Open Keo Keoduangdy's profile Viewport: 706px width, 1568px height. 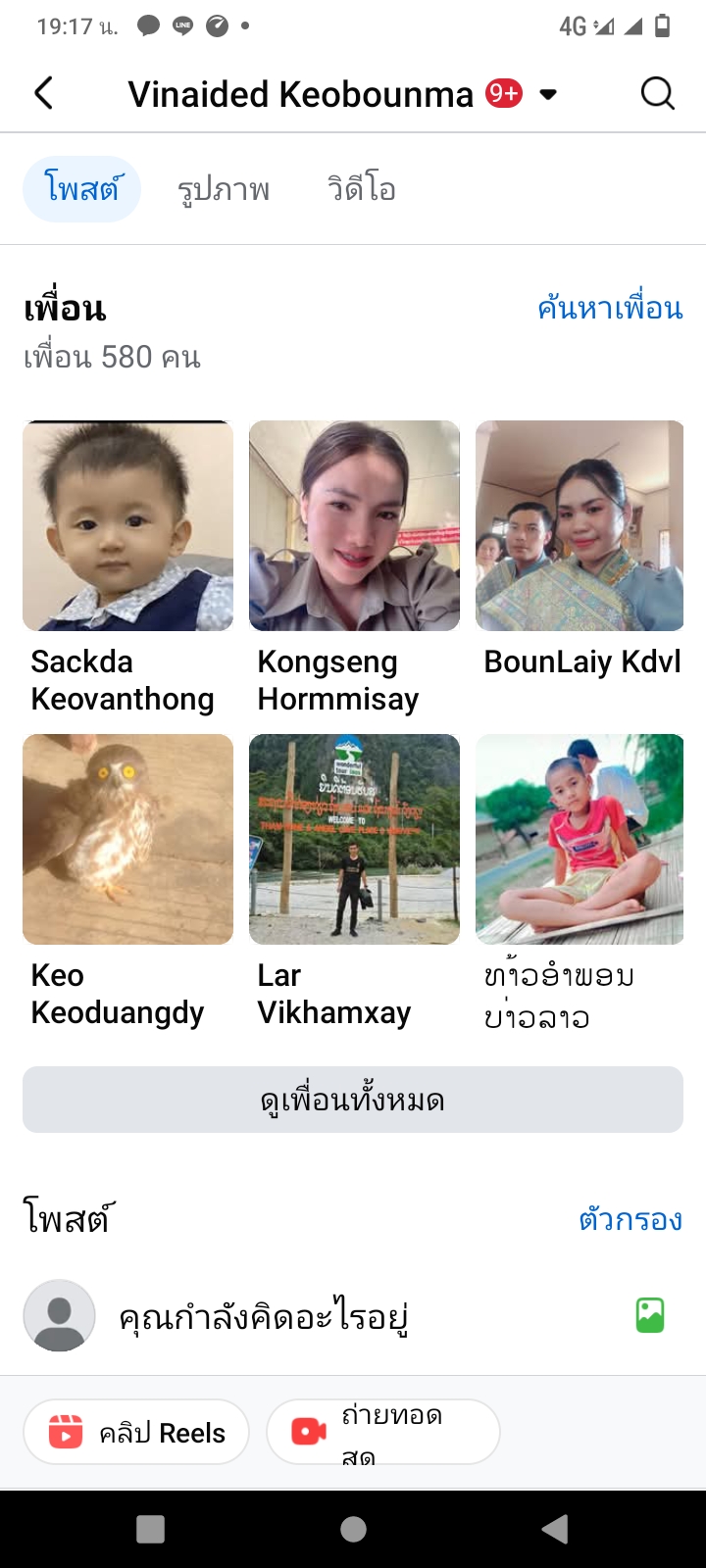(127, 840)
